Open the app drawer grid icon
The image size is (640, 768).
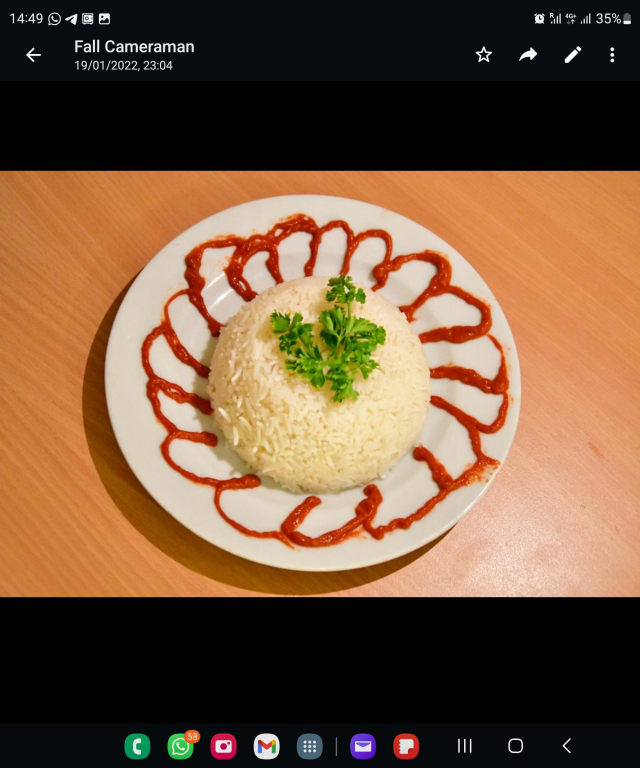click(310, 746)
